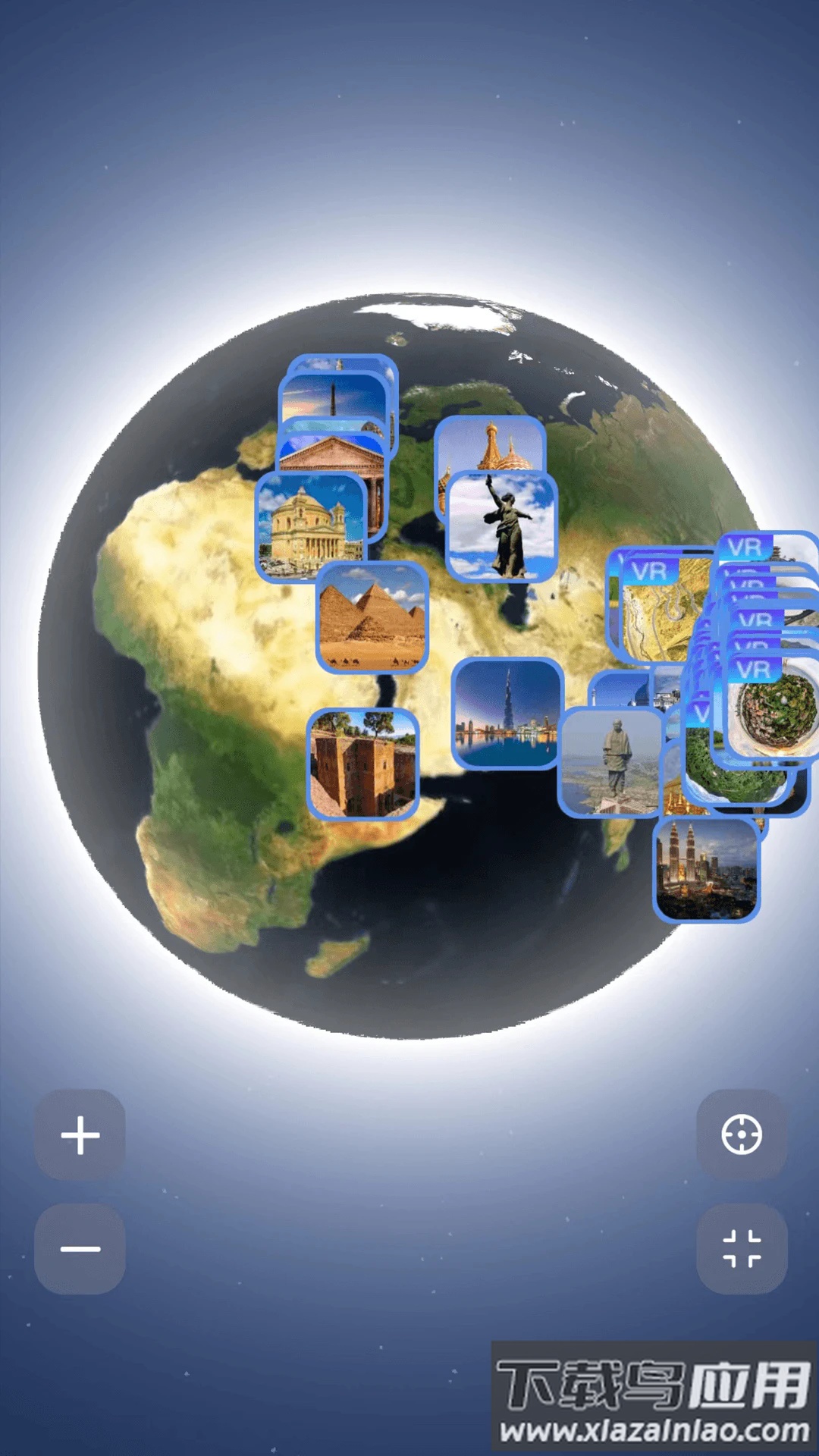Zoom out with the minus button

80,1249
